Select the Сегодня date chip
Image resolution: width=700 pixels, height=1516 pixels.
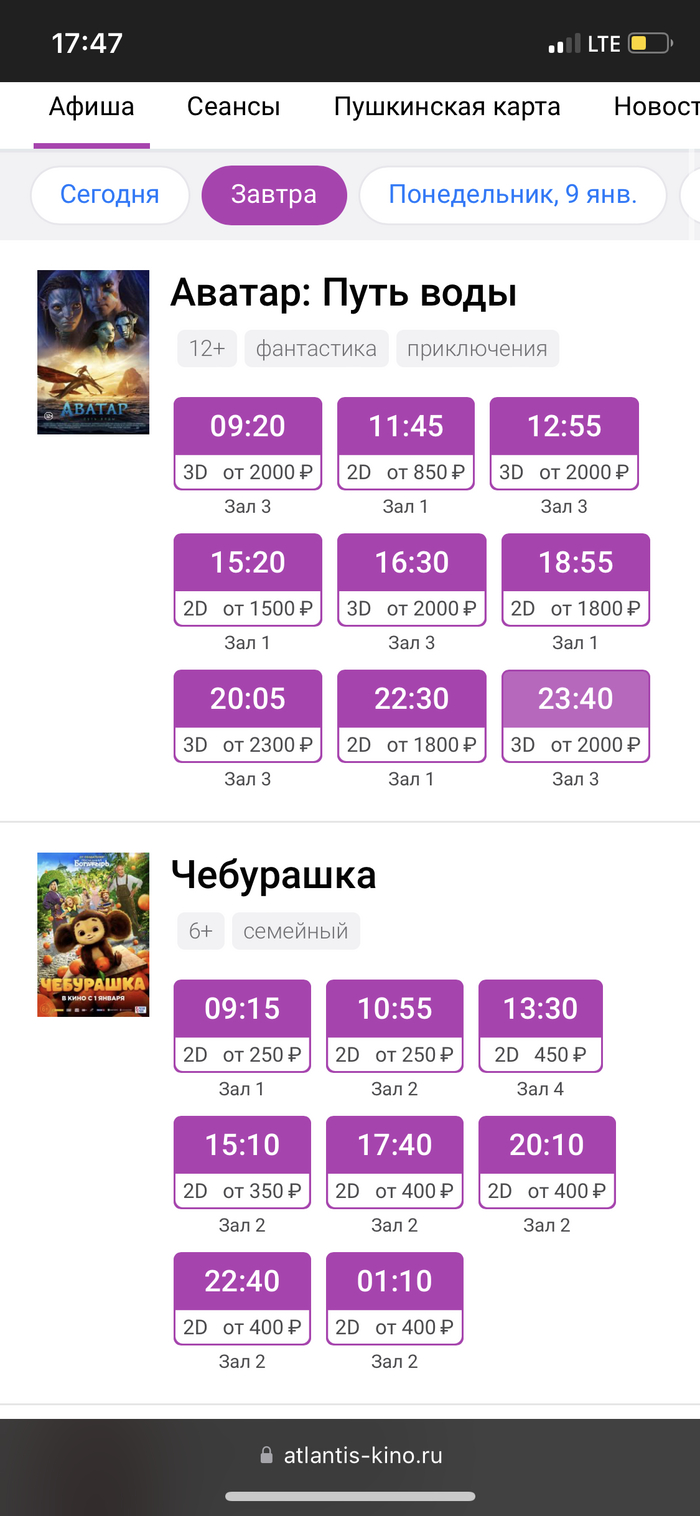(x=110, y=194)
